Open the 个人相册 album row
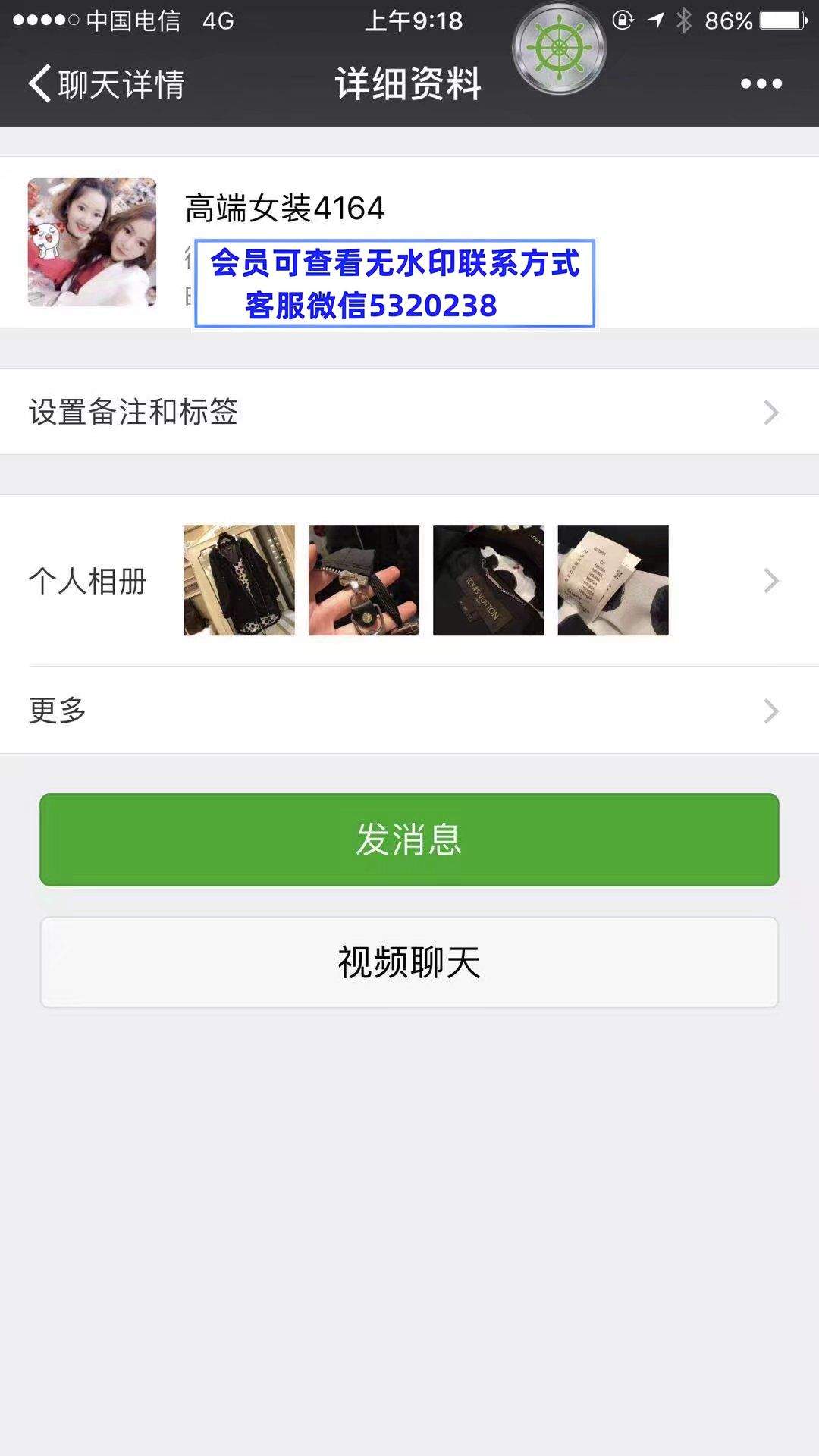 click(x=409, y=581)
